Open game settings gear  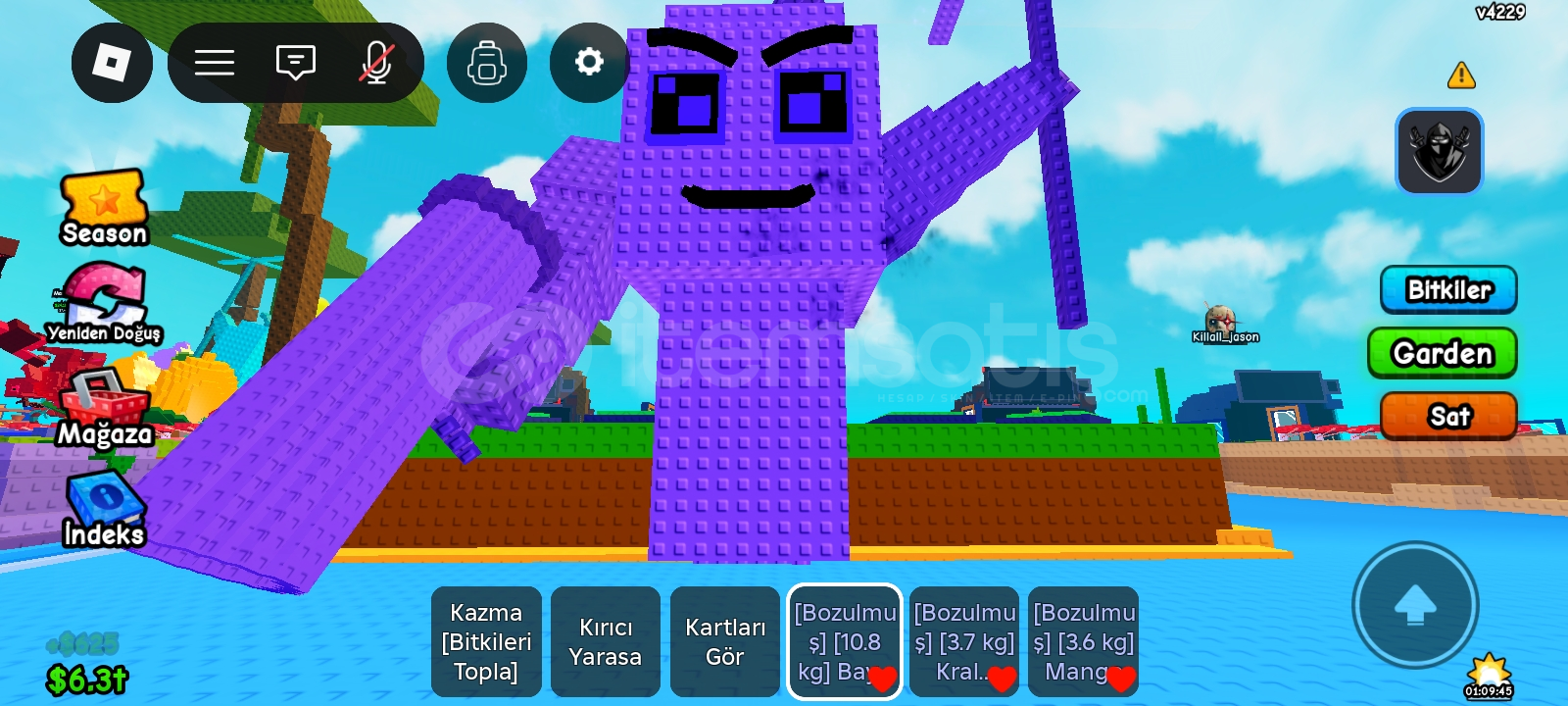pyautogui.click(x=589, y=63)
